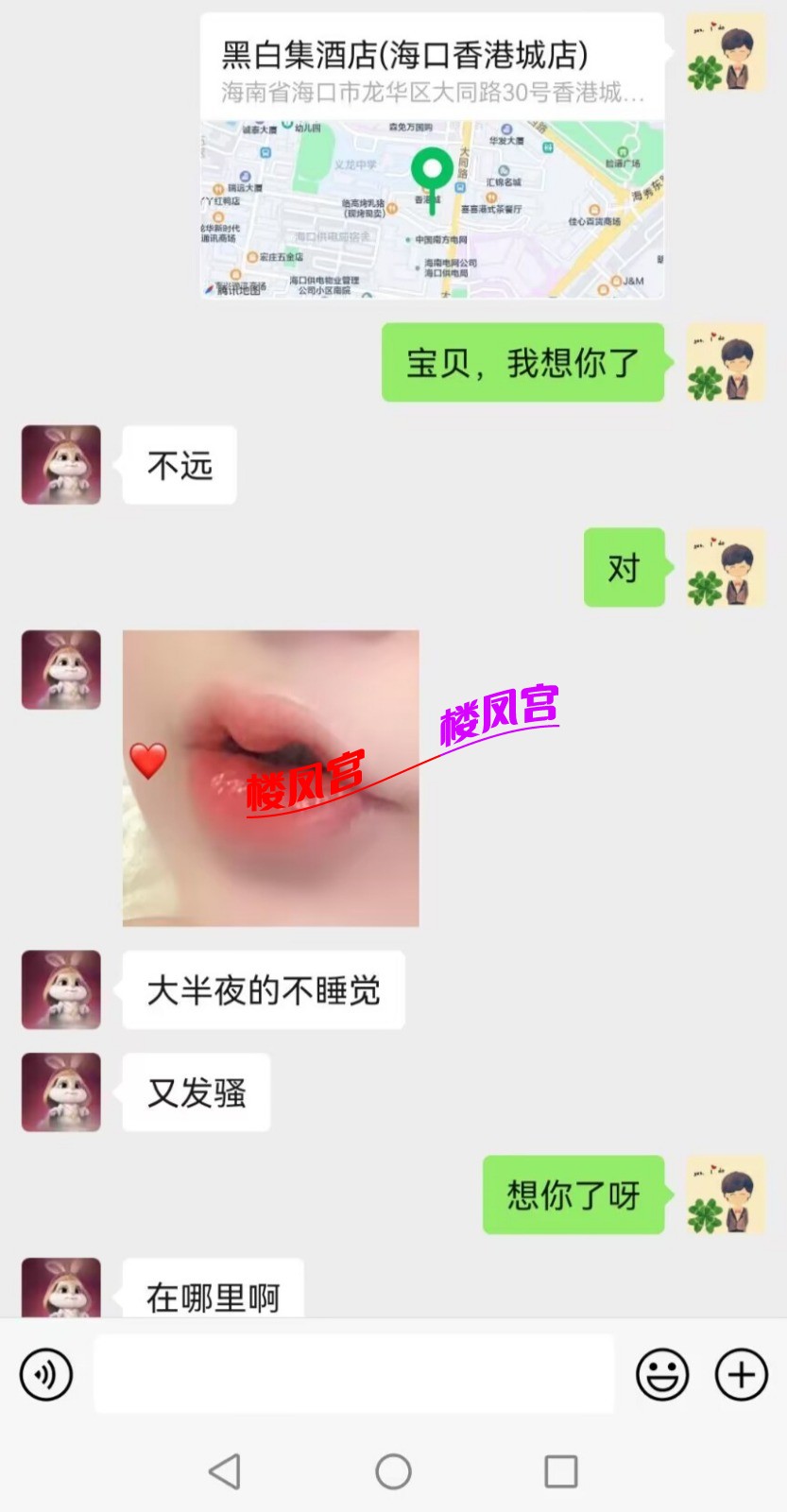Open rabbit avatar beside 不远 message
This screenshot has height=1512, width=787.
[61, 464]
